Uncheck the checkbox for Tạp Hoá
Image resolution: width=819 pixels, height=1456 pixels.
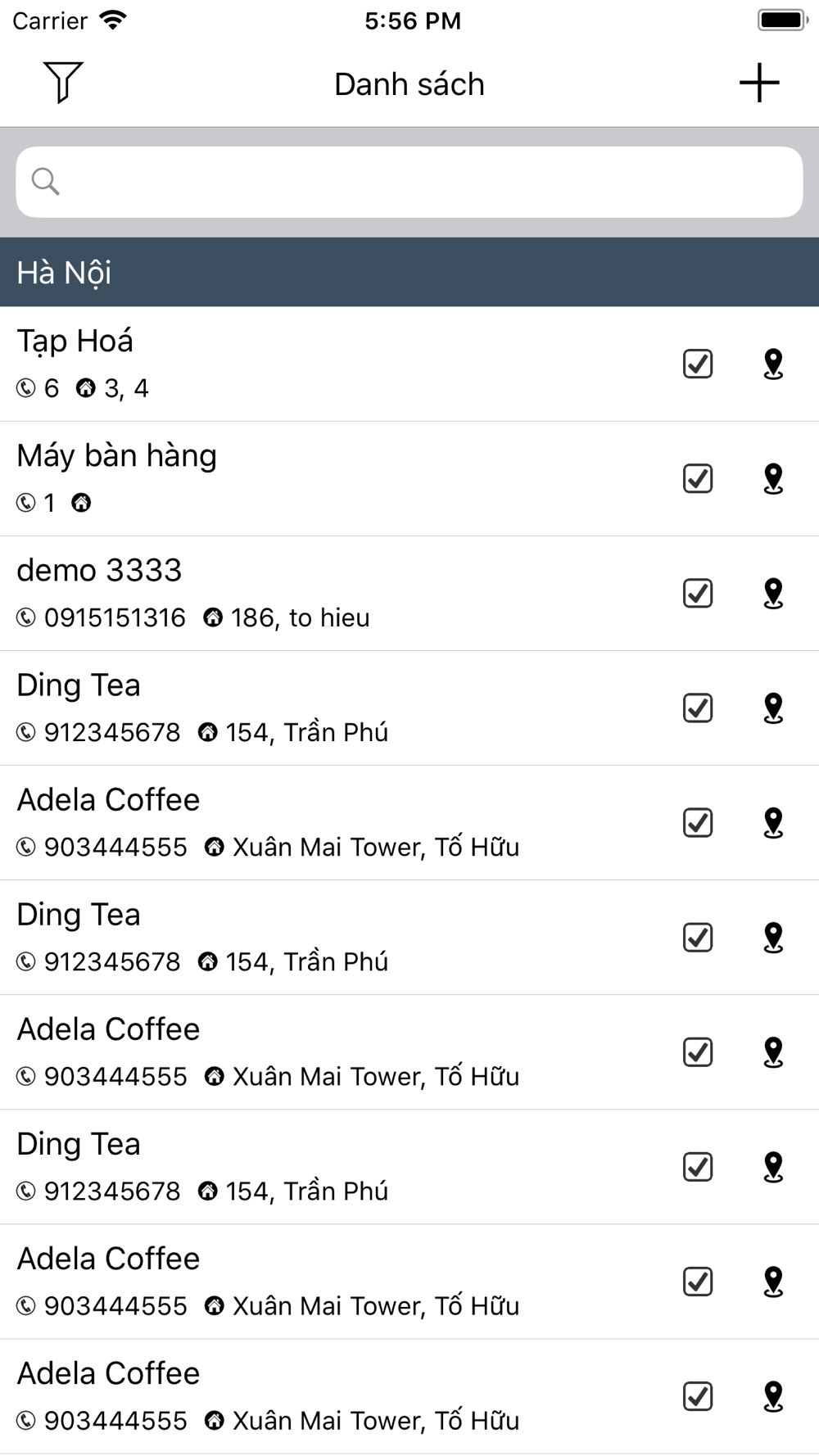(698, 364)
